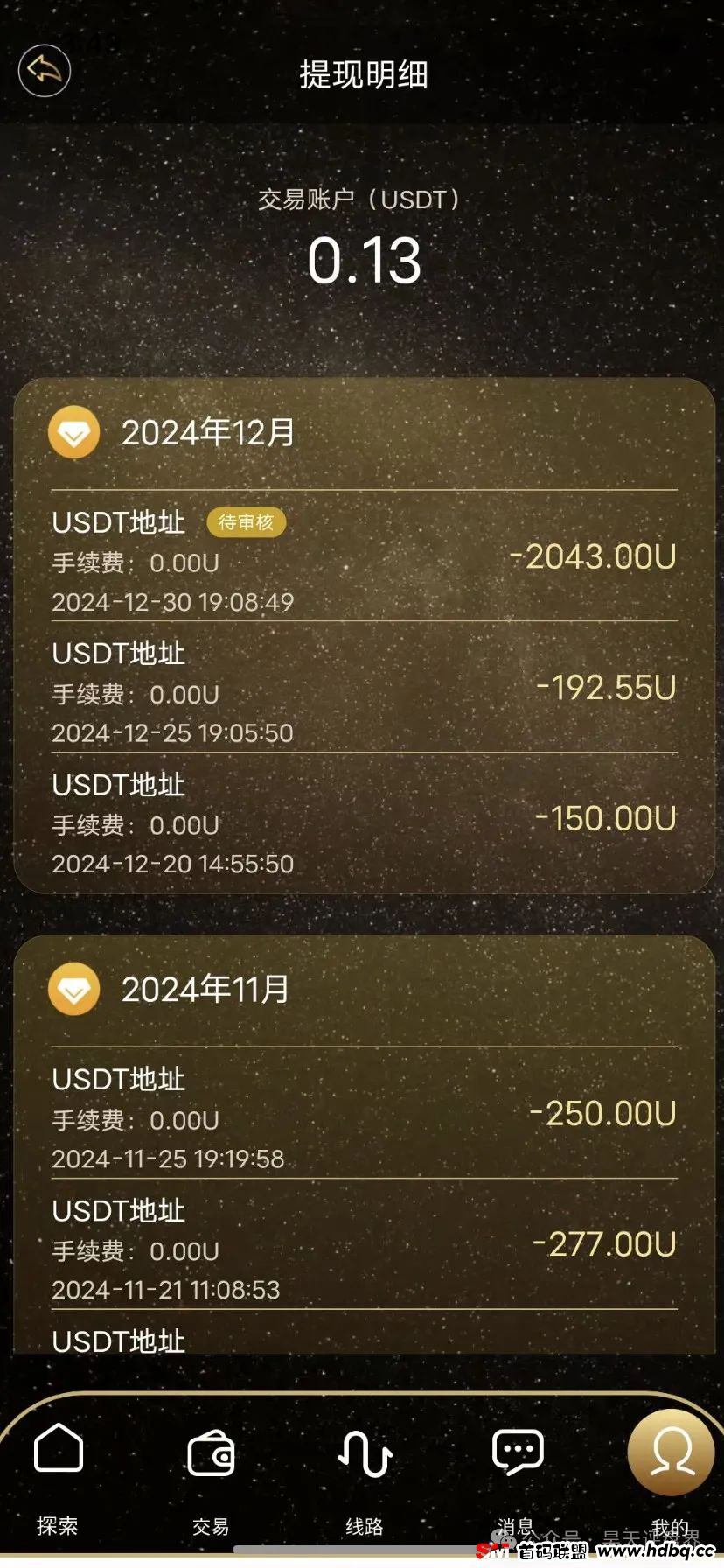
Task: Open the pending -2043.00U withdrawal record
Action: coord(364,557)
